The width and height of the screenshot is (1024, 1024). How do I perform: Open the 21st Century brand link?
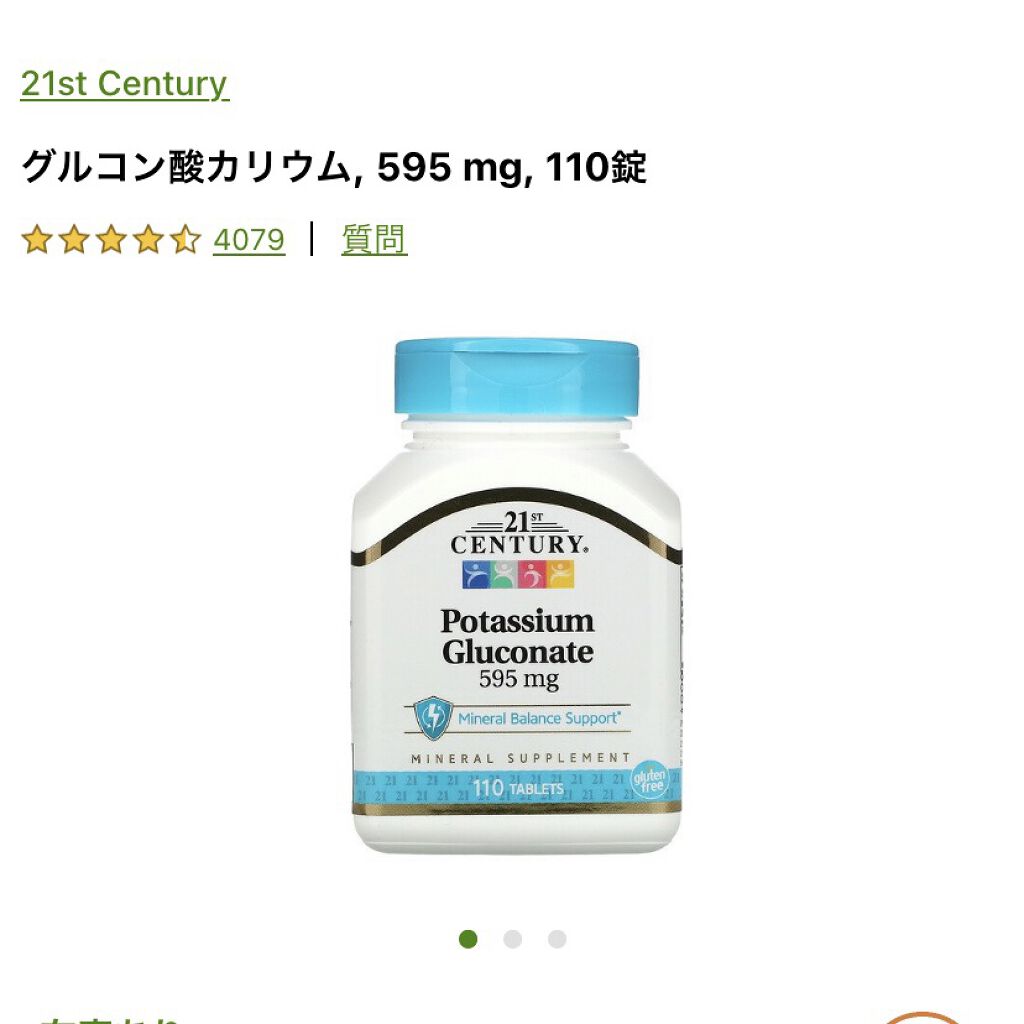(x=124, y=84)
